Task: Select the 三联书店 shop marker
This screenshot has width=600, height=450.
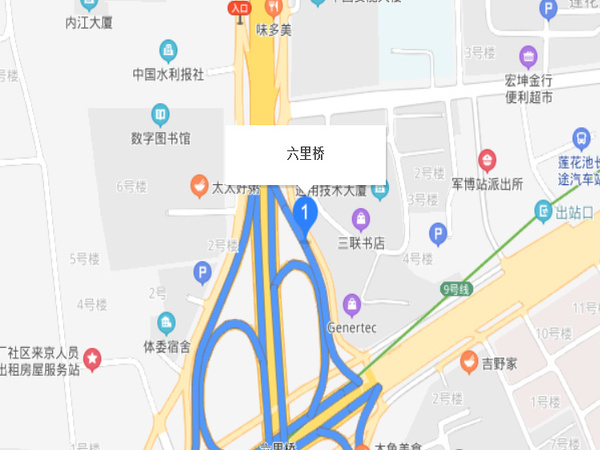Action: tap(361, 220)
